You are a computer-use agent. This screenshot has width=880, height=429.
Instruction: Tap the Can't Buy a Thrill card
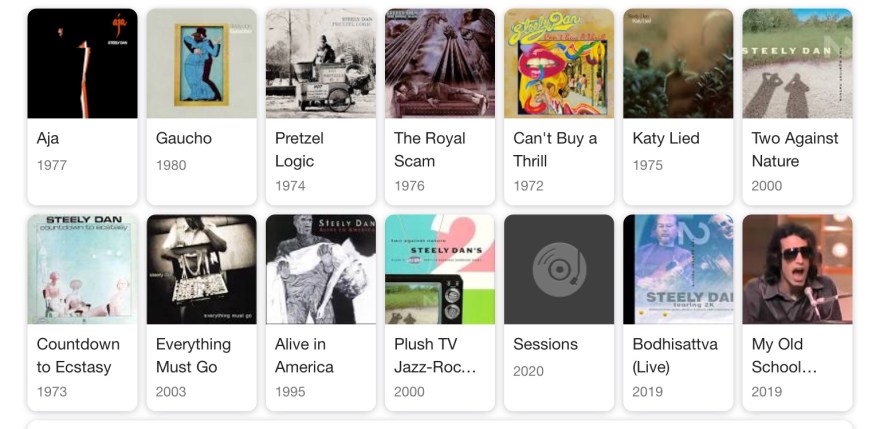559,106
